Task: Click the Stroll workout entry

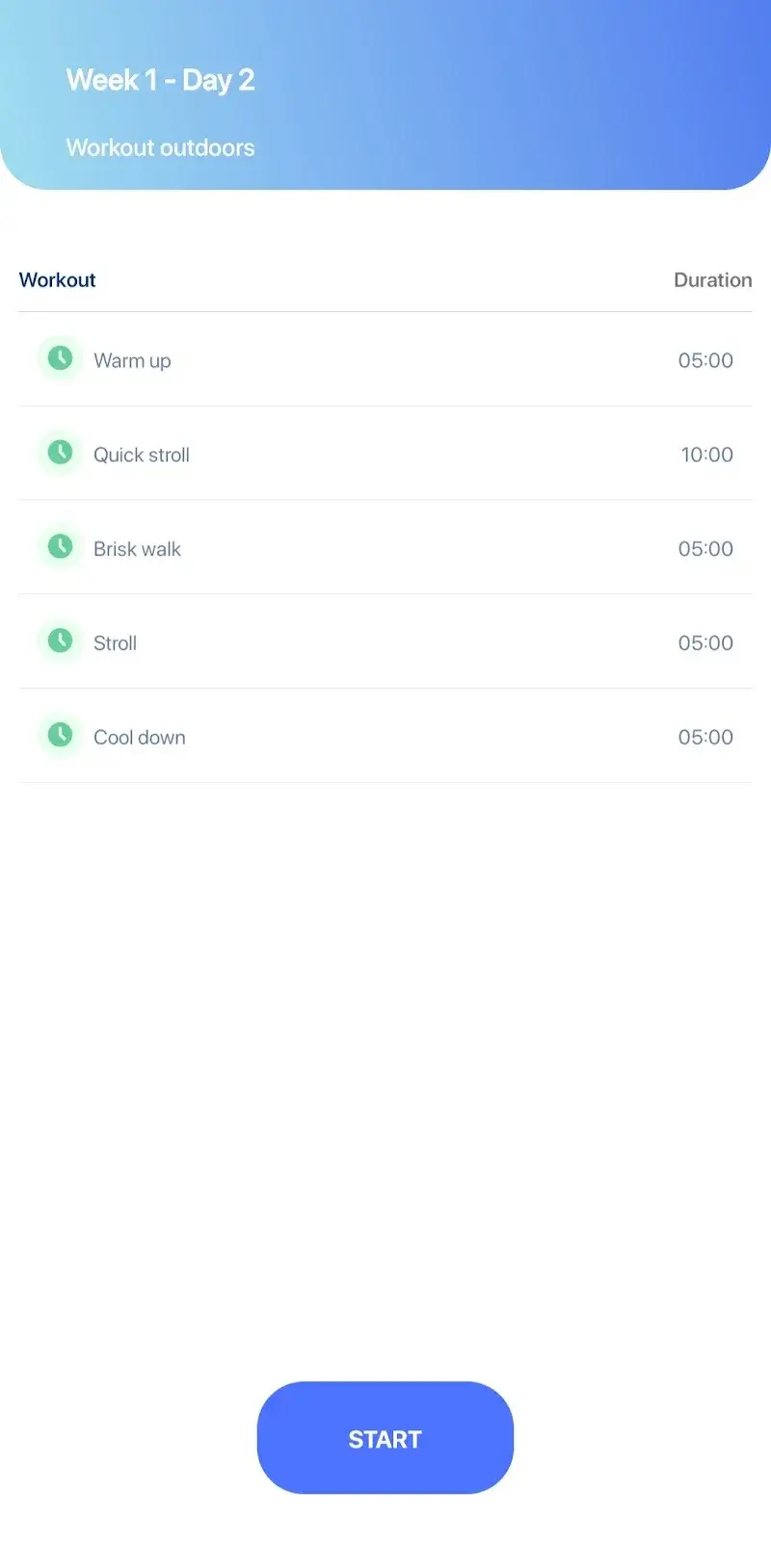Action: (385, 642)
